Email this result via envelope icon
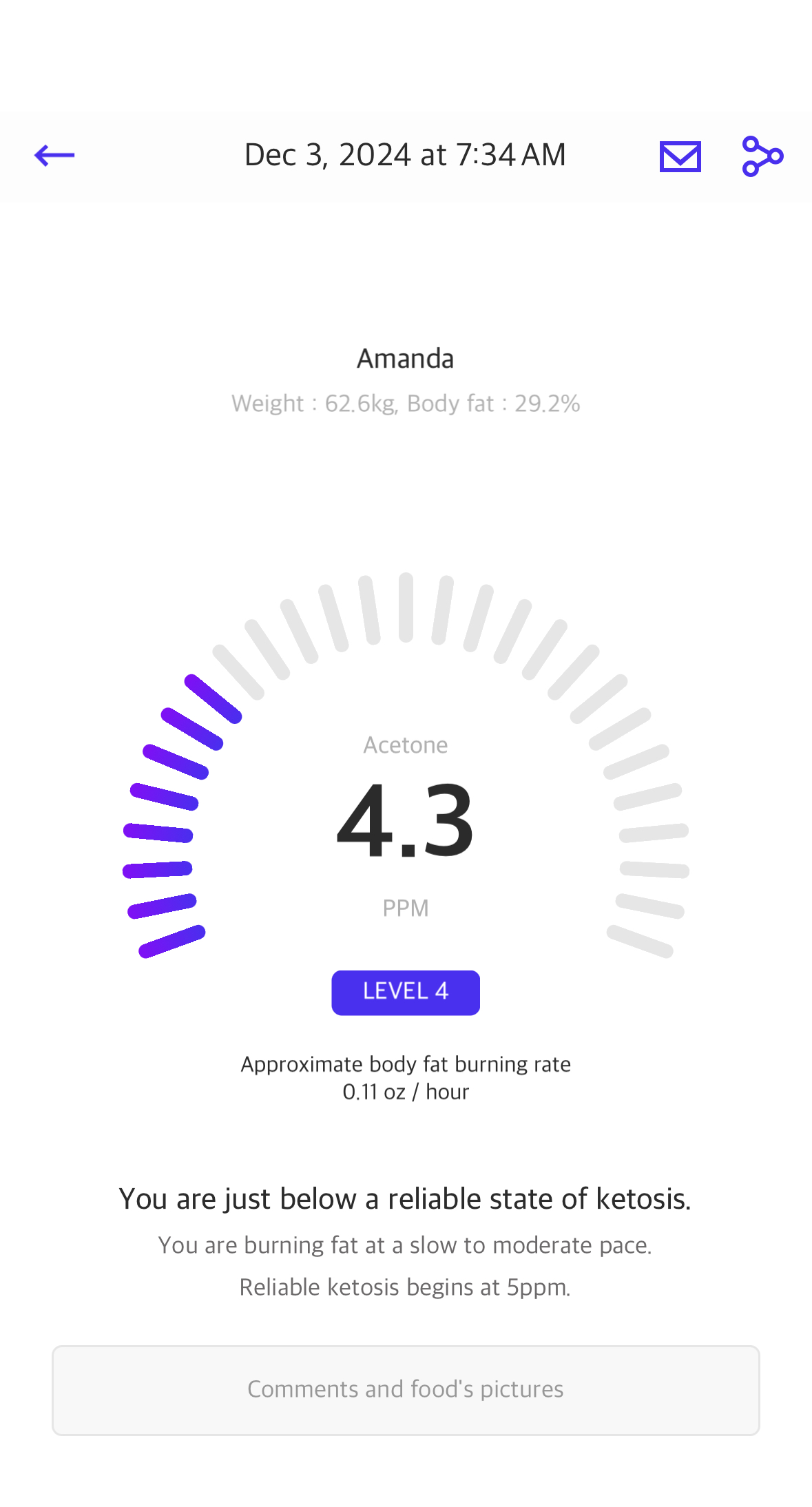The width and height of the screenshot is (812, 1507). click(x=680, y=156)
